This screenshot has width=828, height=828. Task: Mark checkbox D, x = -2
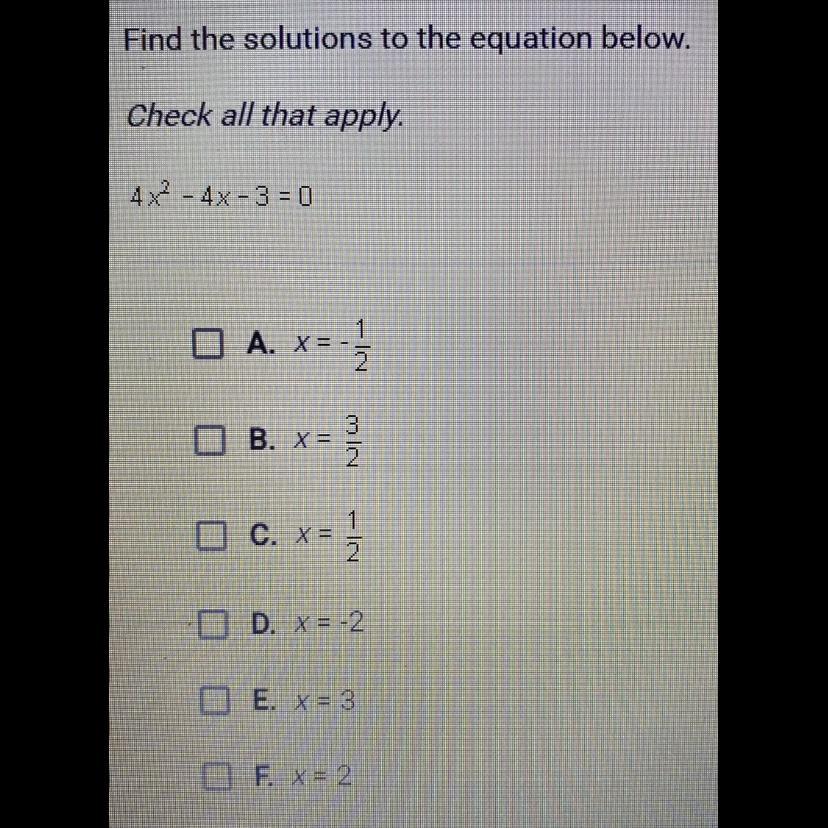point(213,625)
